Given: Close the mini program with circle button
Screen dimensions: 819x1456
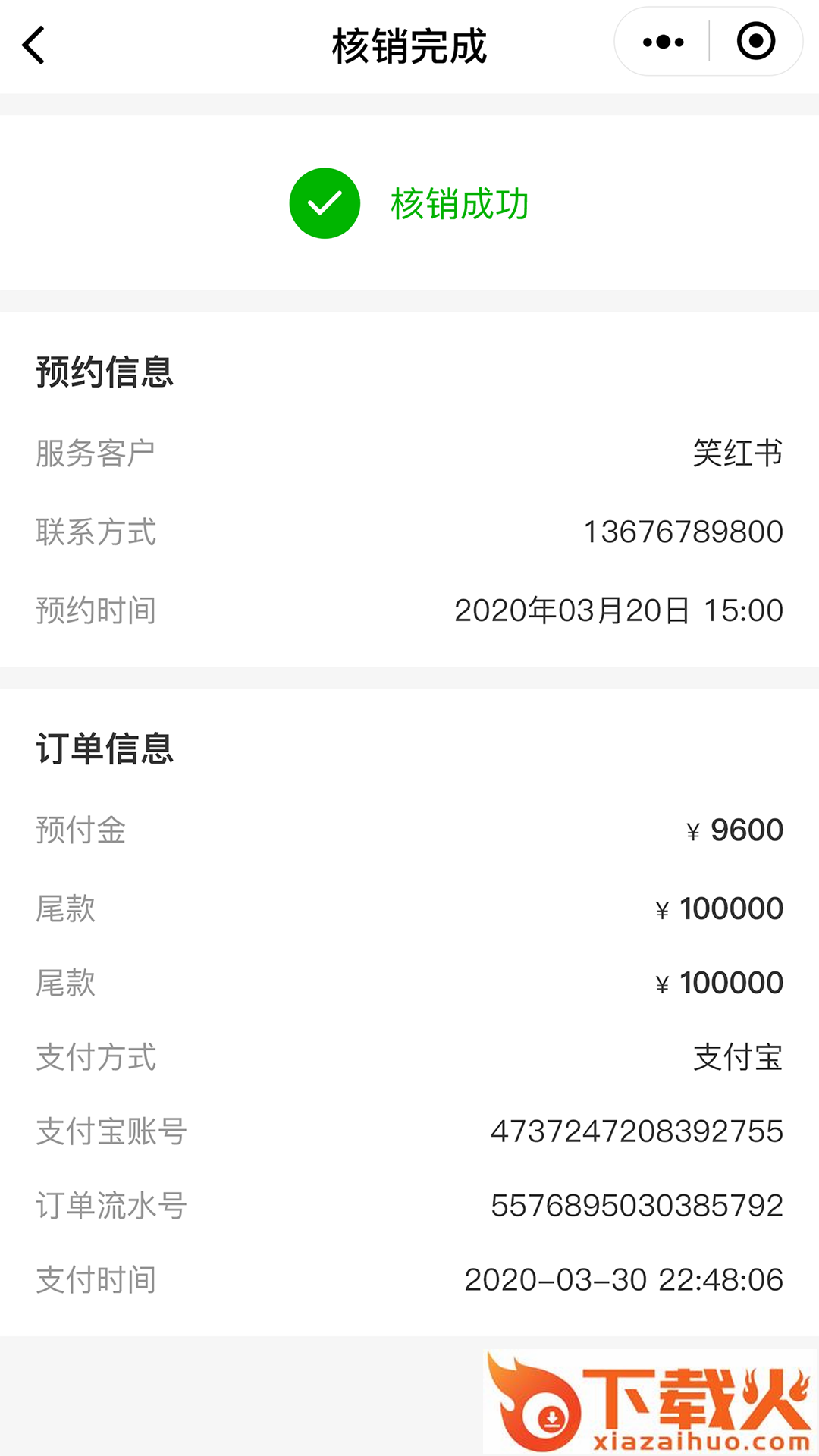Looking at the screenshot, I should (756, 41).
